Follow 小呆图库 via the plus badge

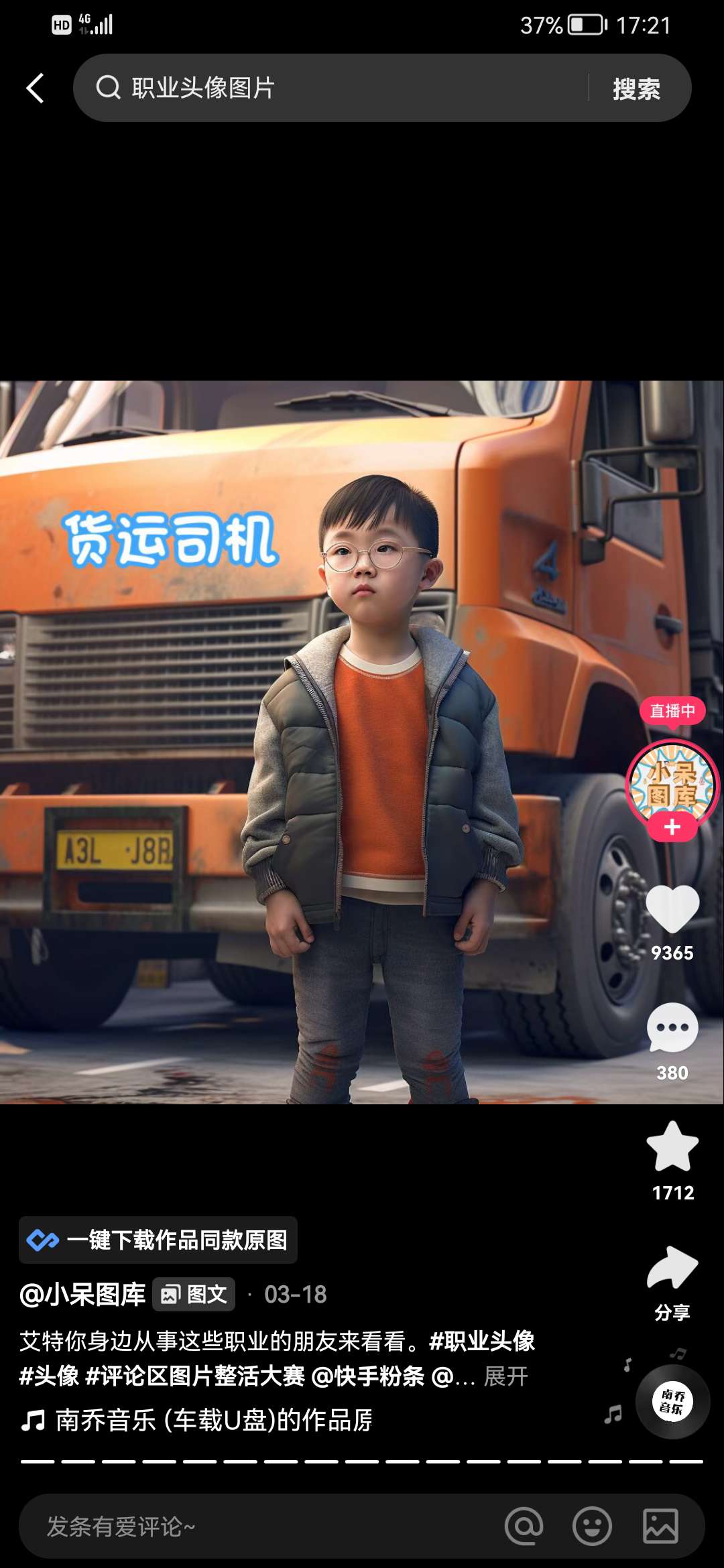tap(672, 828)
